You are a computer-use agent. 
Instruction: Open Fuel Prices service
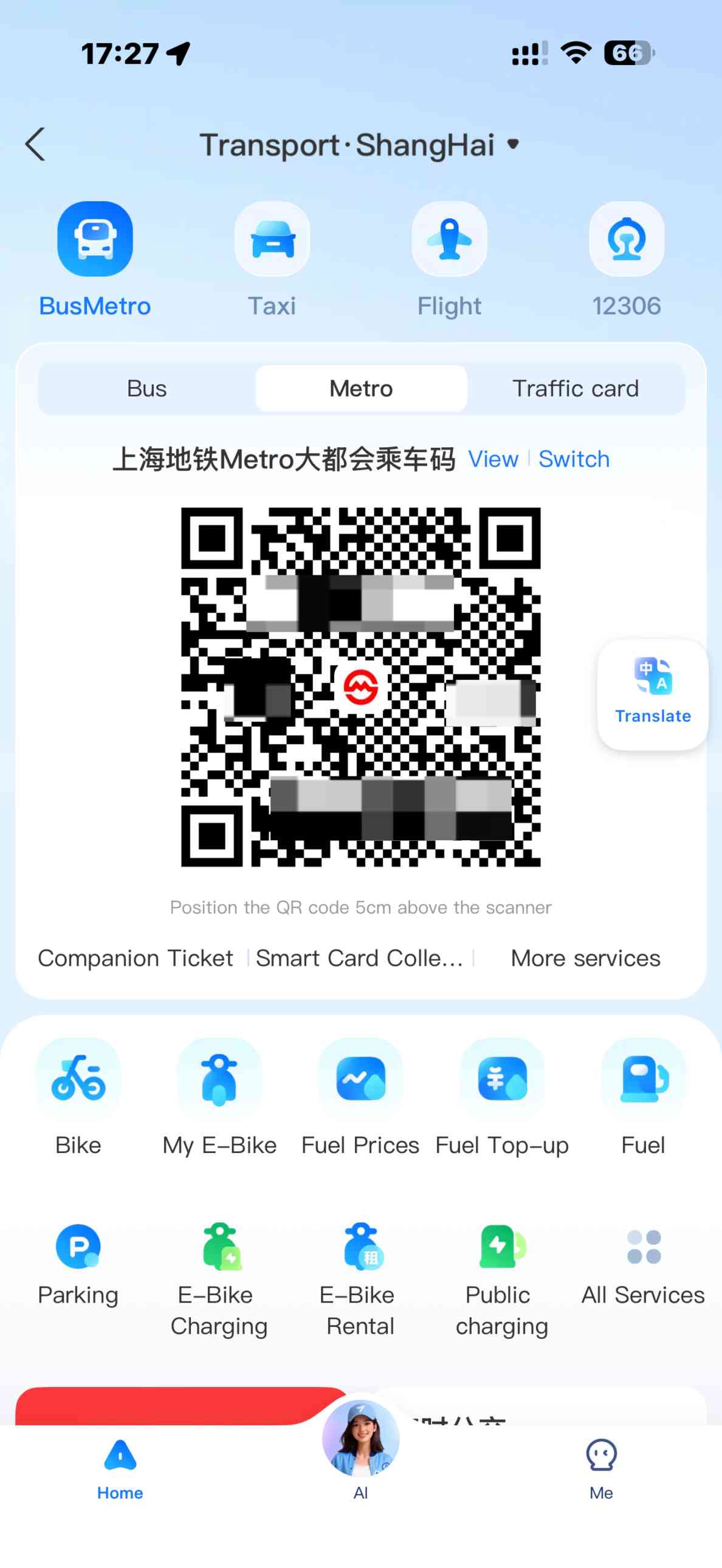(x=360, y=1078)
